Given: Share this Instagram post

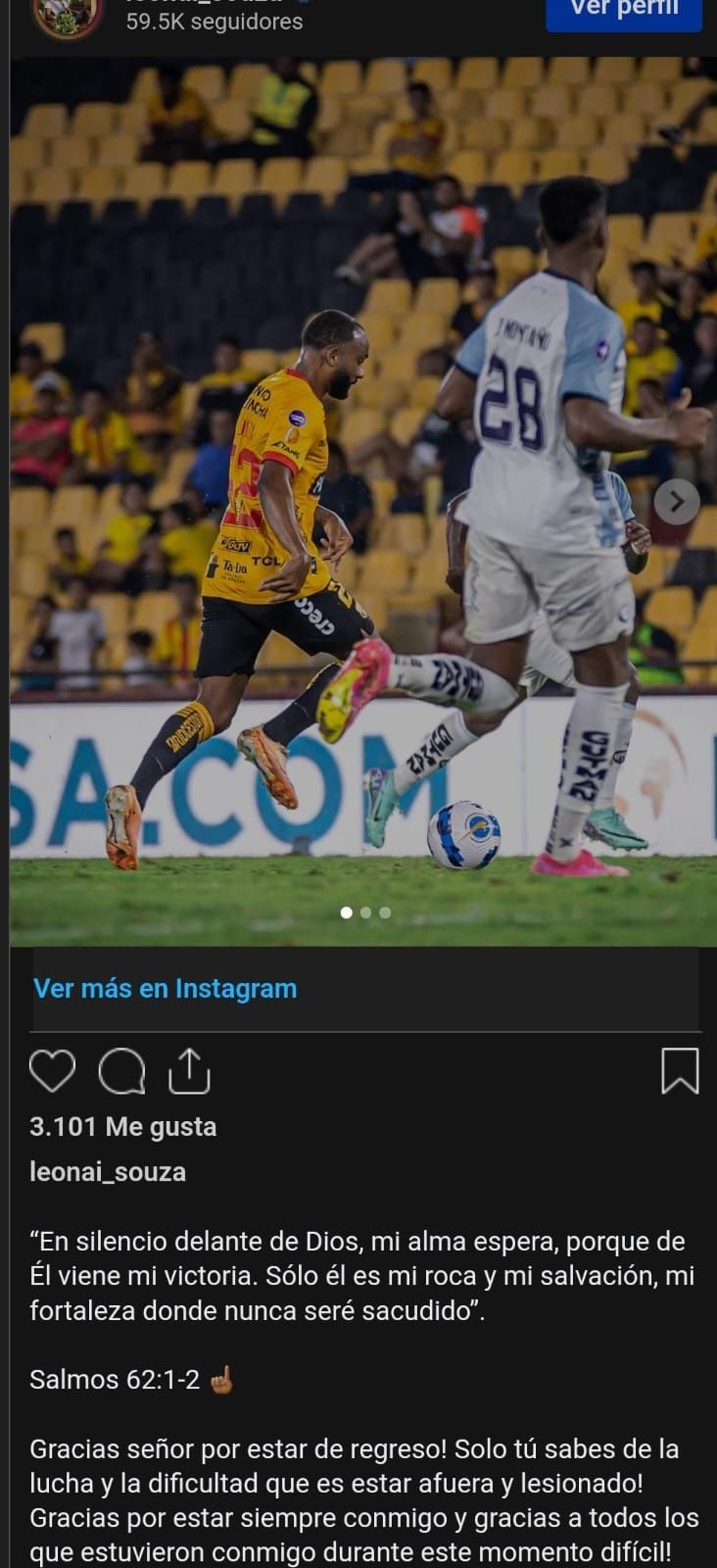Looking at the screenshot, I should tap(189, 1071).
